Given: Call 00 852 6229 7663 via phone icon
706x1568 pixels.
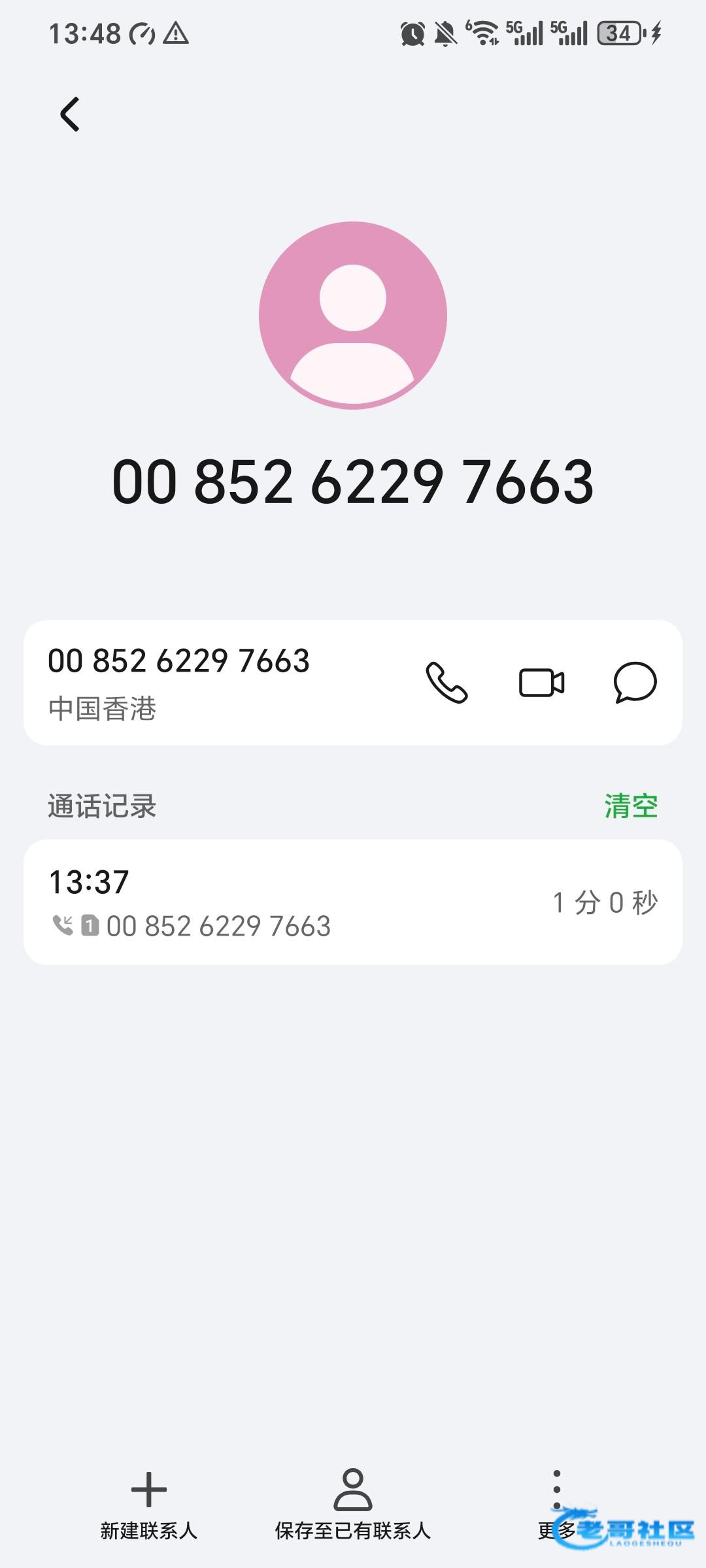Looking at the screenshot, I should 446,683.
